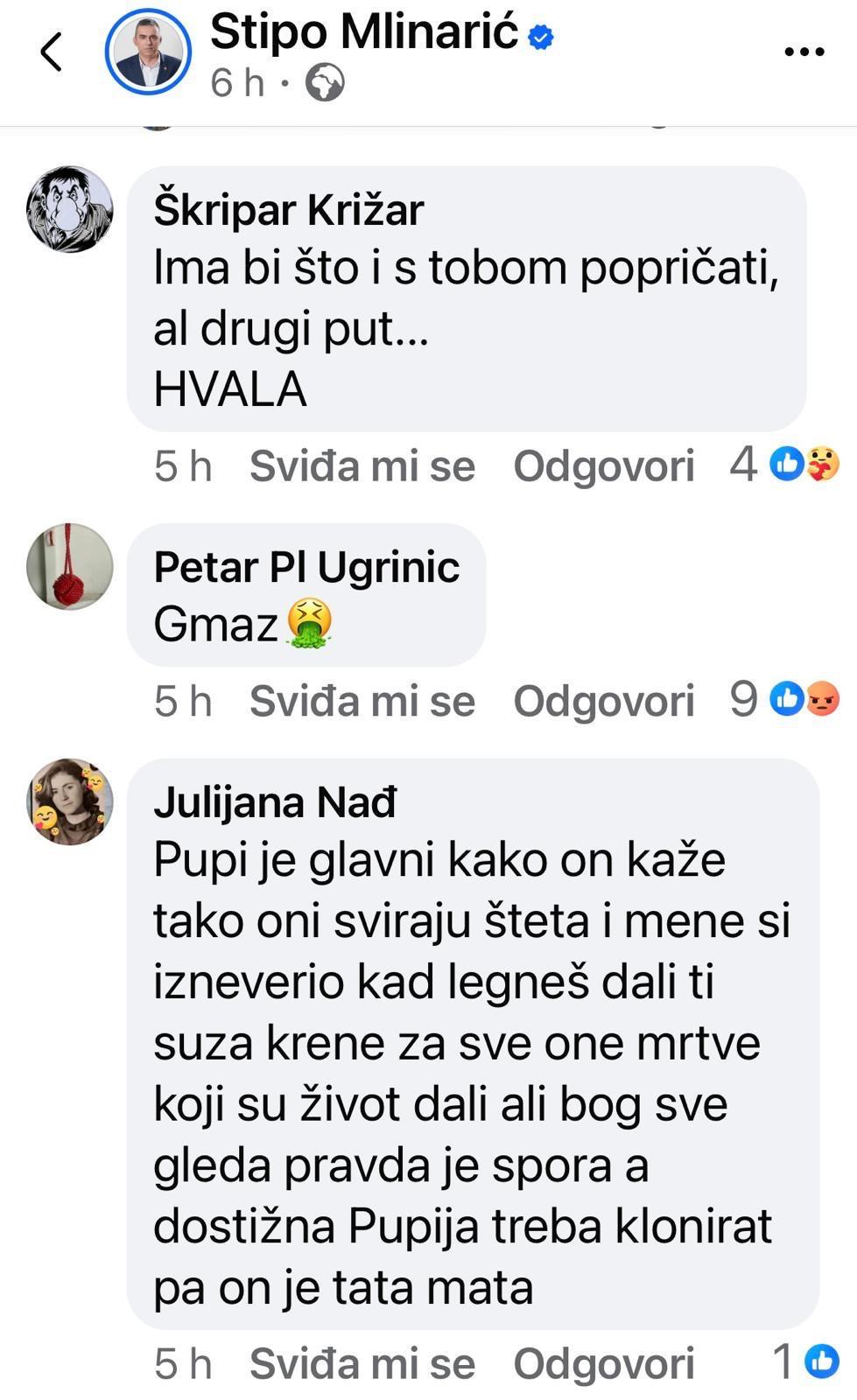Open the three-dot overflow menu
This screenshot has width=857, height=1400.
(x=804, y=52)
